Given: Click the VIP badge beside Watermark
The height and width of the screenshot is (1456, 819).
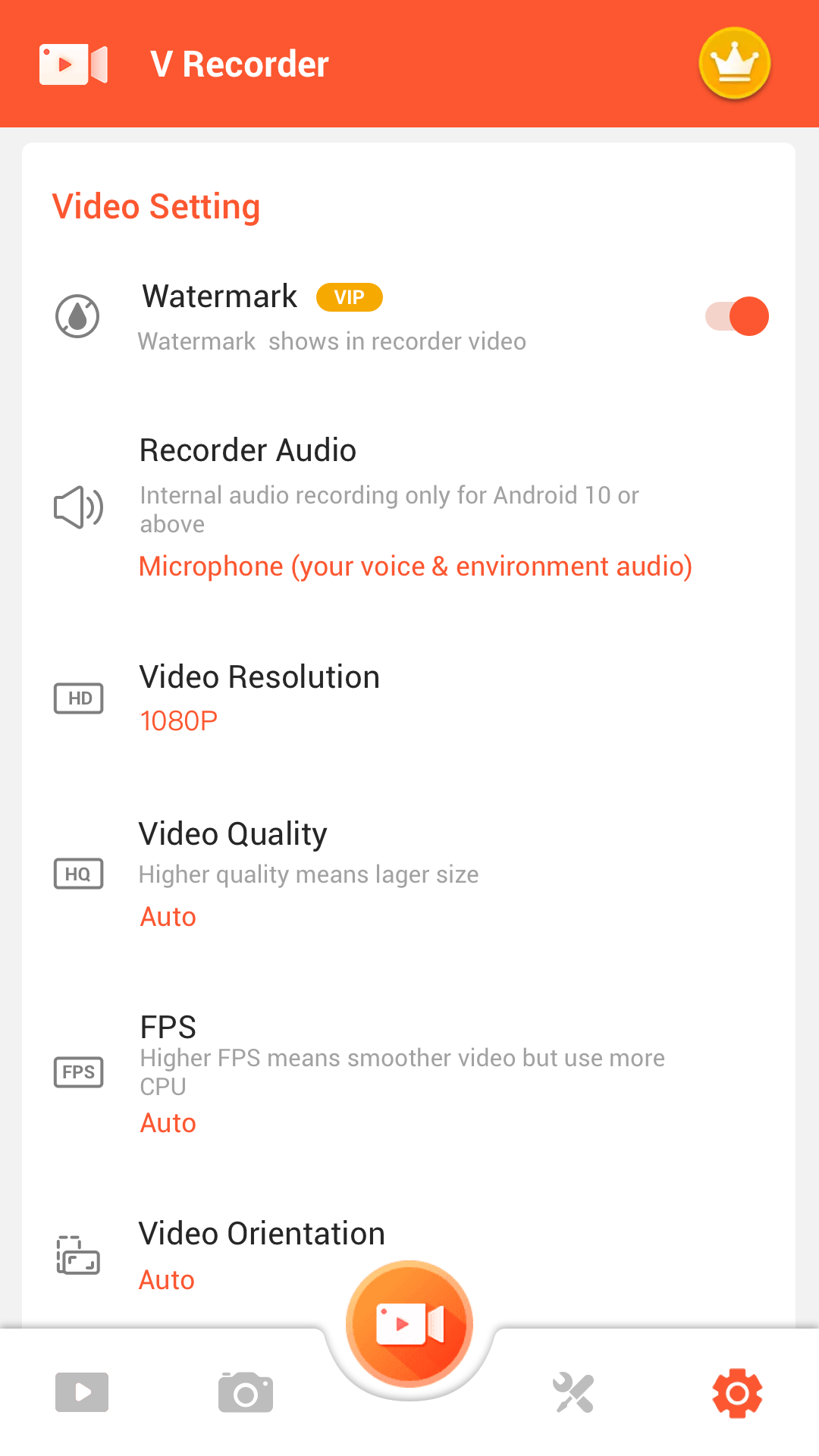Looking at the screenshot, I should 350,297.
